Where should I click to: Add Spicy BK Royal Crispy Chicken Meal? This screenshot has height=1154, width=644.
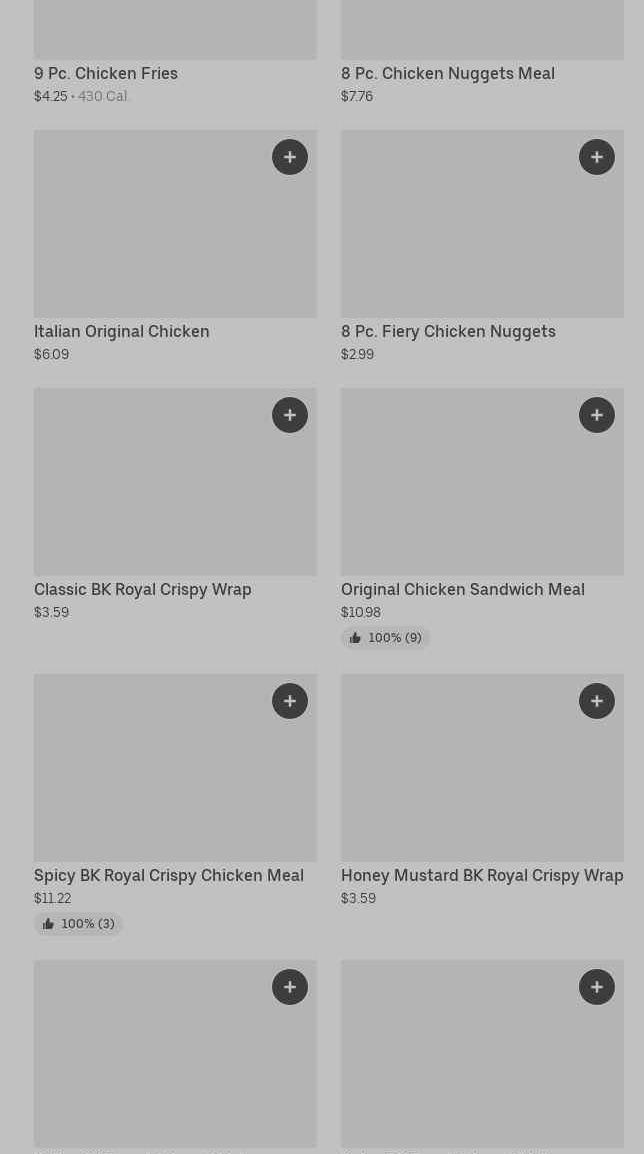(290, 701)
